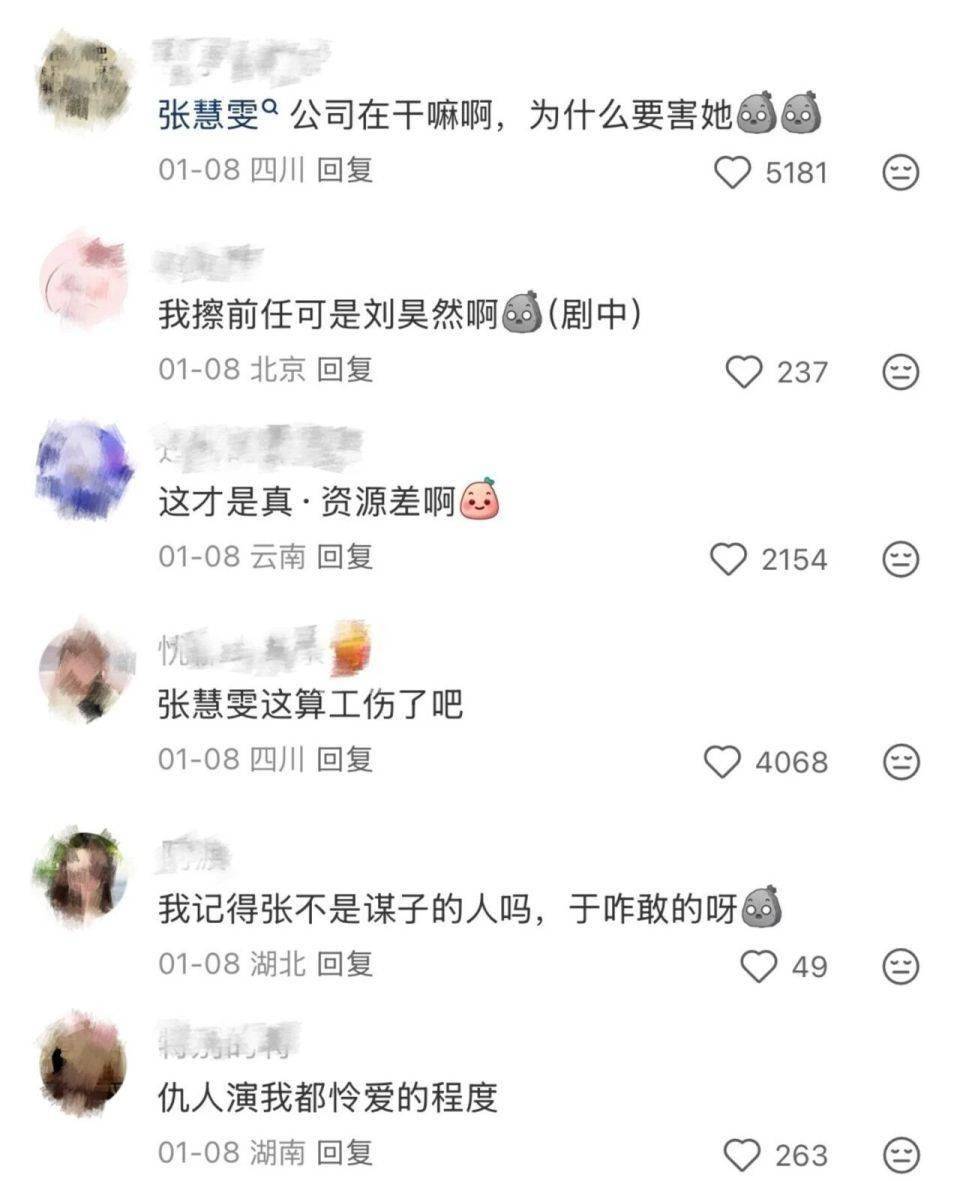Like the comment '我擦前任可是刘昊然啊'
Image resolution: width=960 pixels, height=1181 pixels.
click(743, 372)
